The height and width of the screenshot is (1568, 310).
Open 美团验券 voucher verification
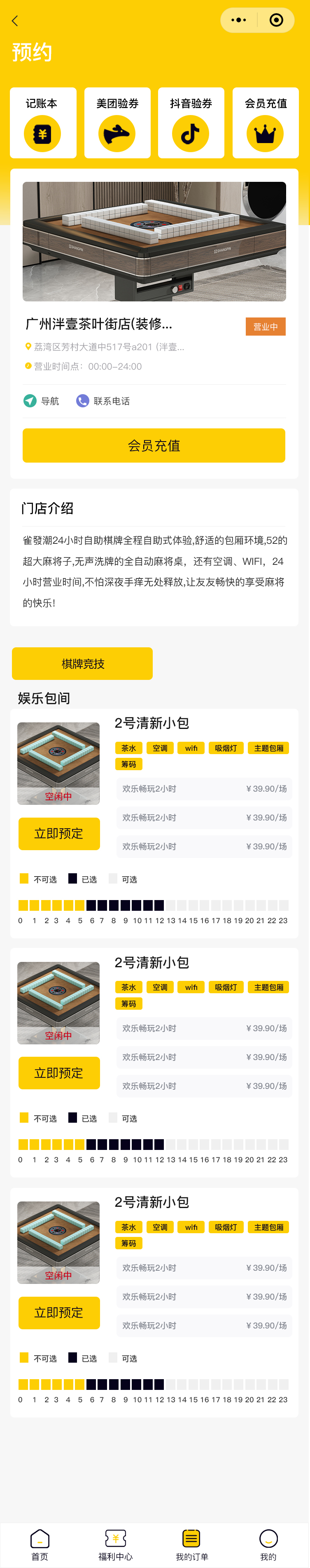pyautogui.click(x=117, y=123)
